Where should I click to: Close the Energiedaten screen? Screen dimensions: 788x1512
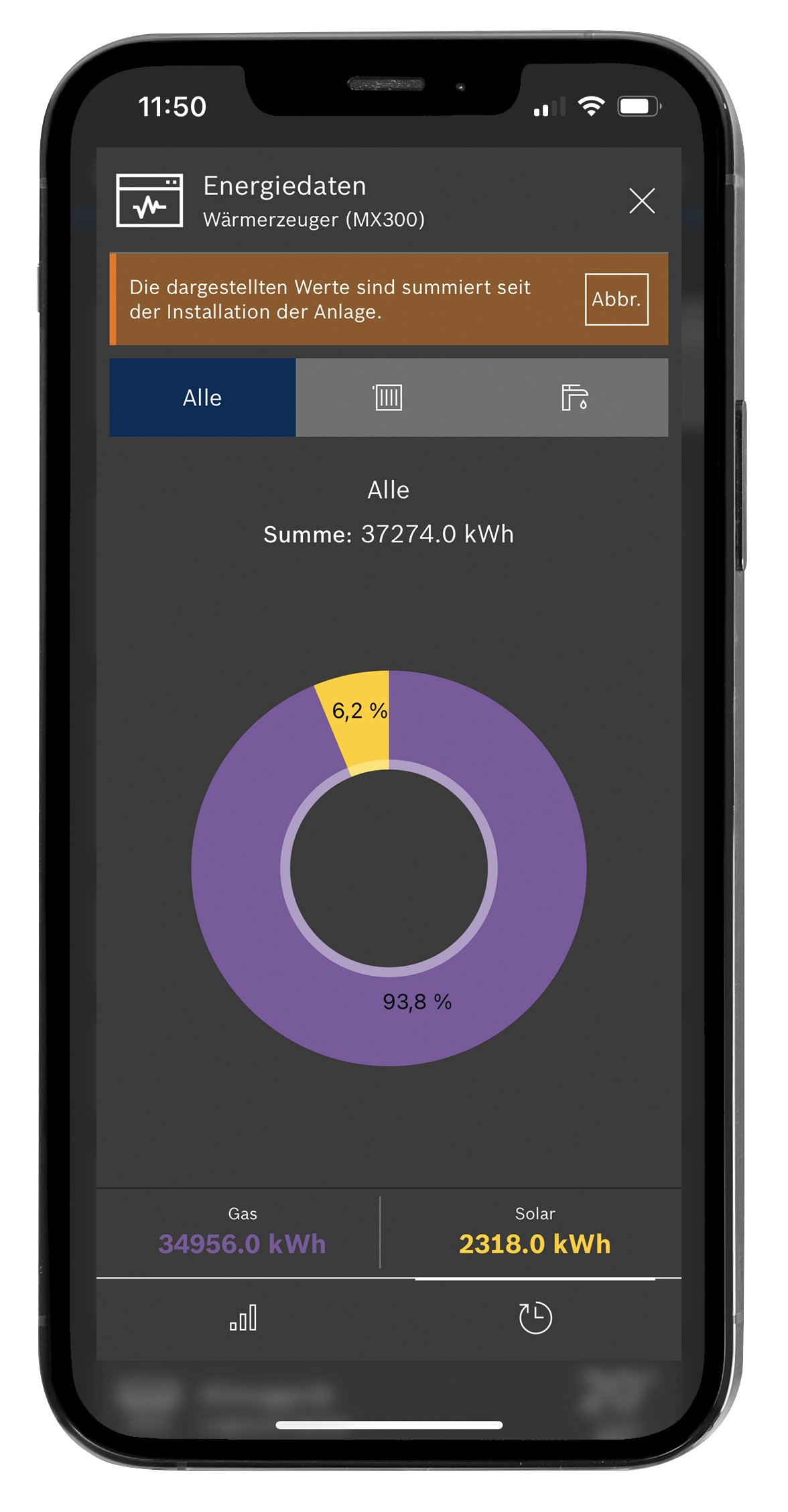tap(642, 200)
